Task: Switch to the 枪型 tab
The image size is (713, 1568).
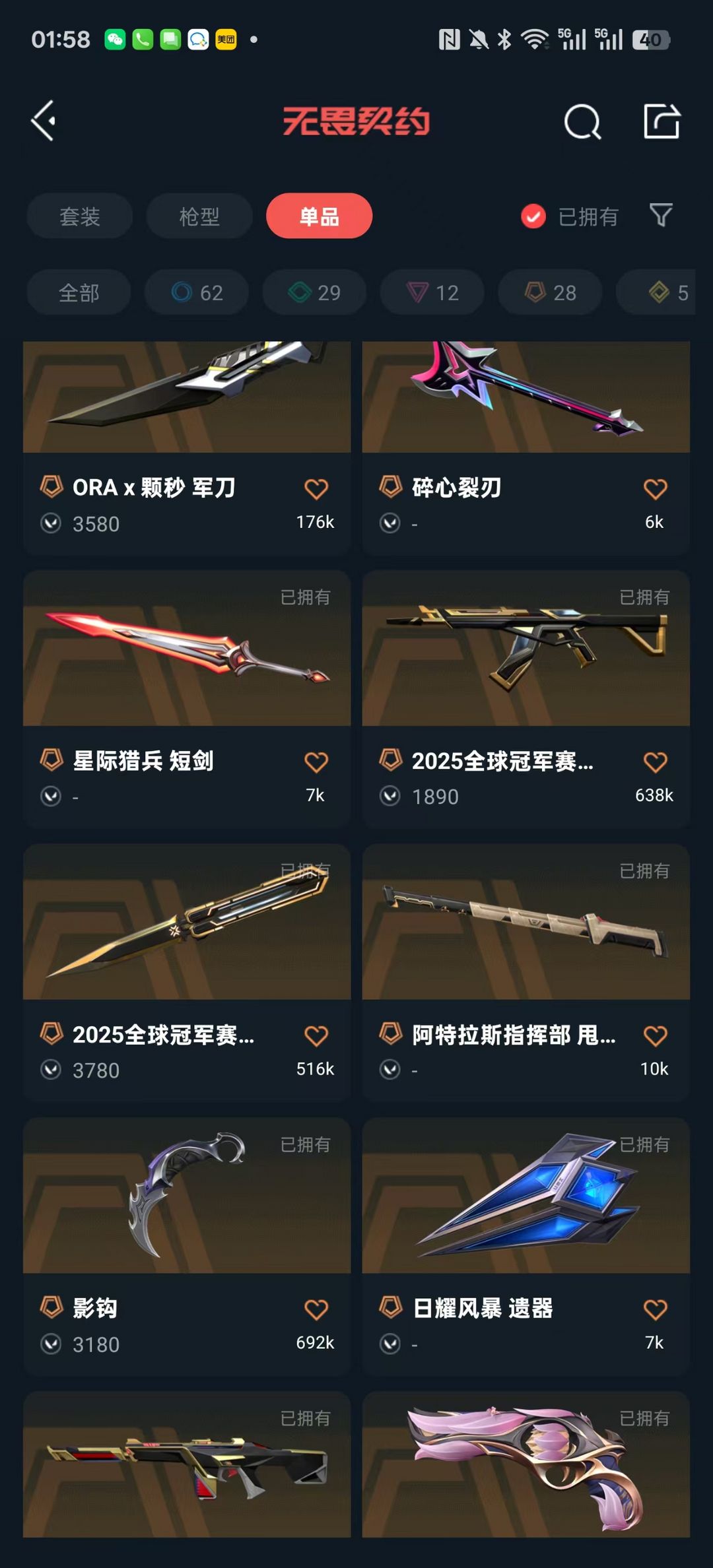Action: pos(199,216)
